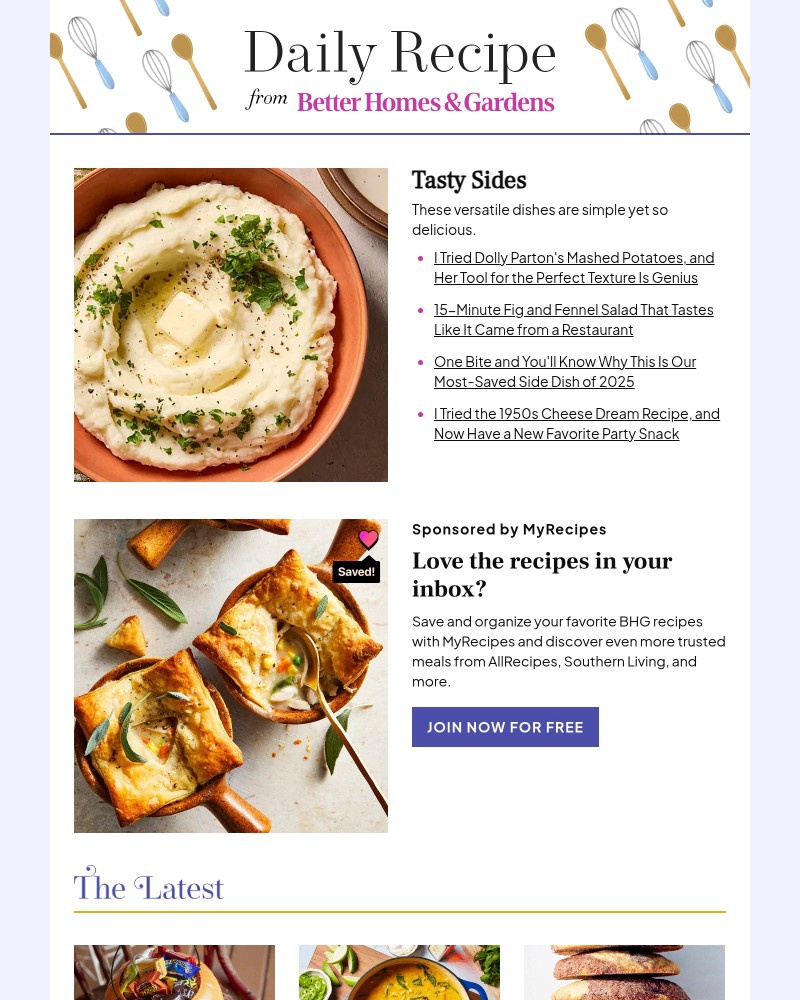Expand the Tasty Sides section heading
Viewport: 800px width, 1000px height.
[469, 181]
